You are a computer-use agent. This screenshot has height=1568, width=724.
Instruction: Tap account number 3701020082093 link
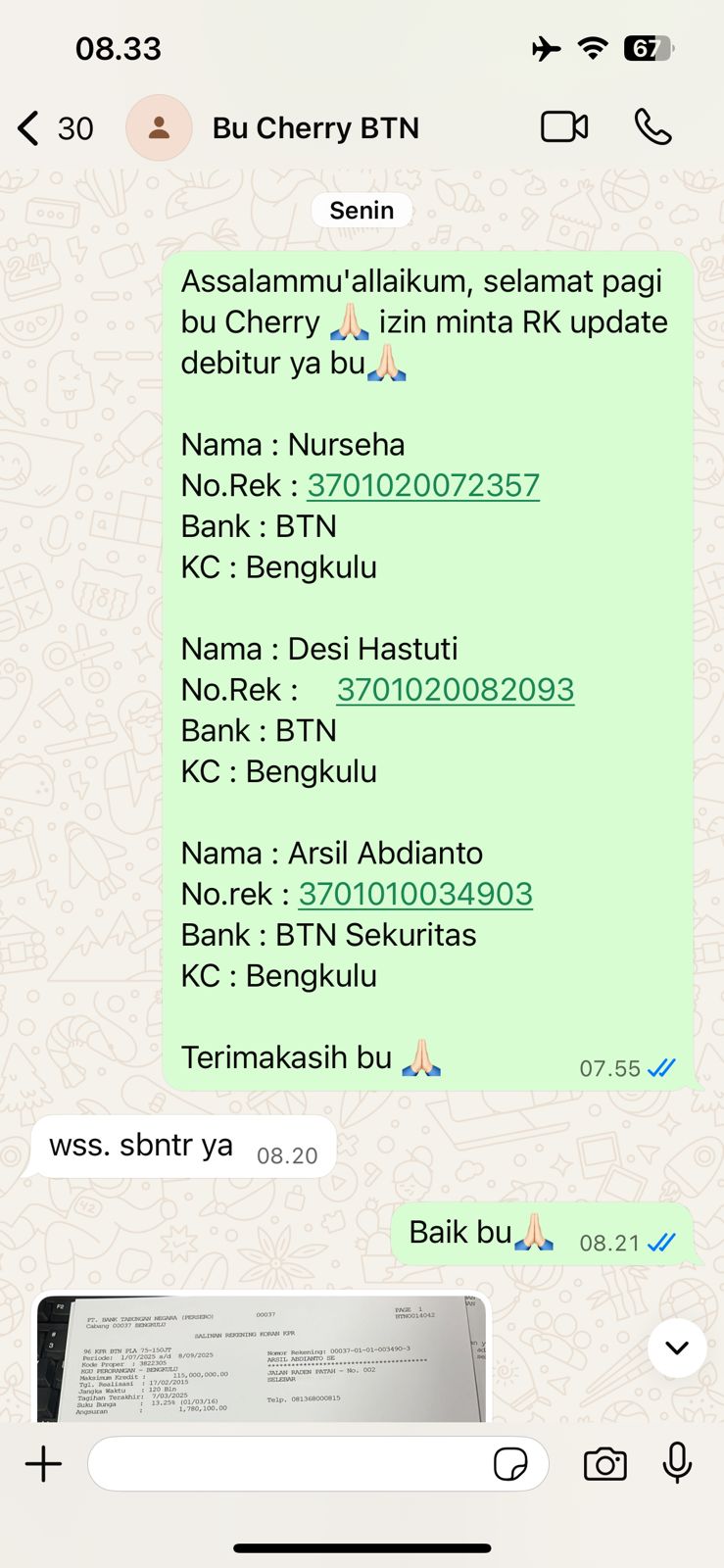(456, 690)
